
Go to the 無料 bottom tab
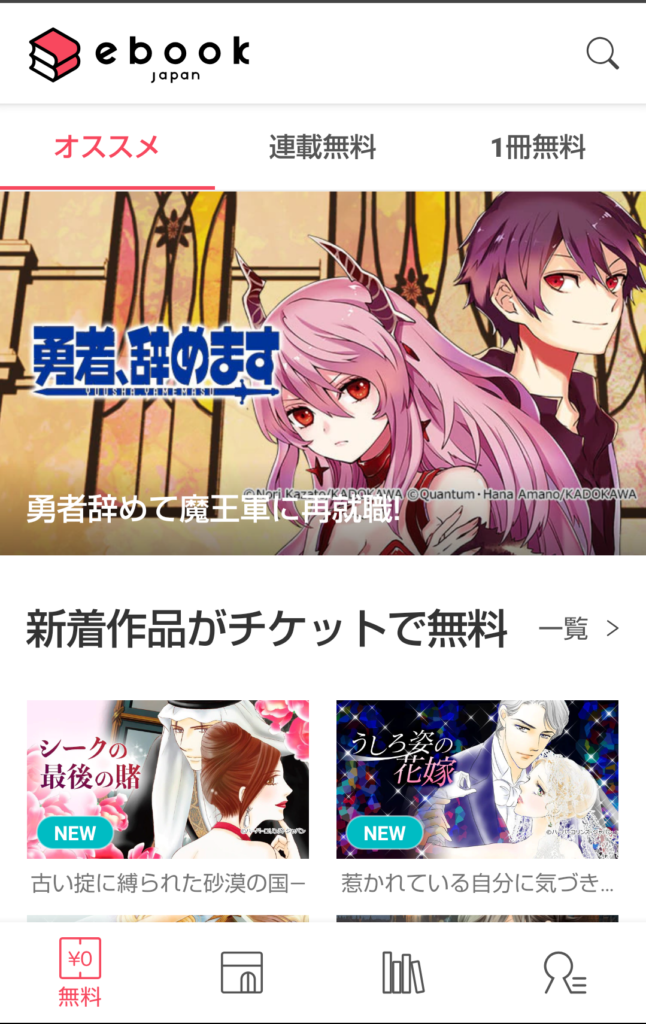pos(80,972)
